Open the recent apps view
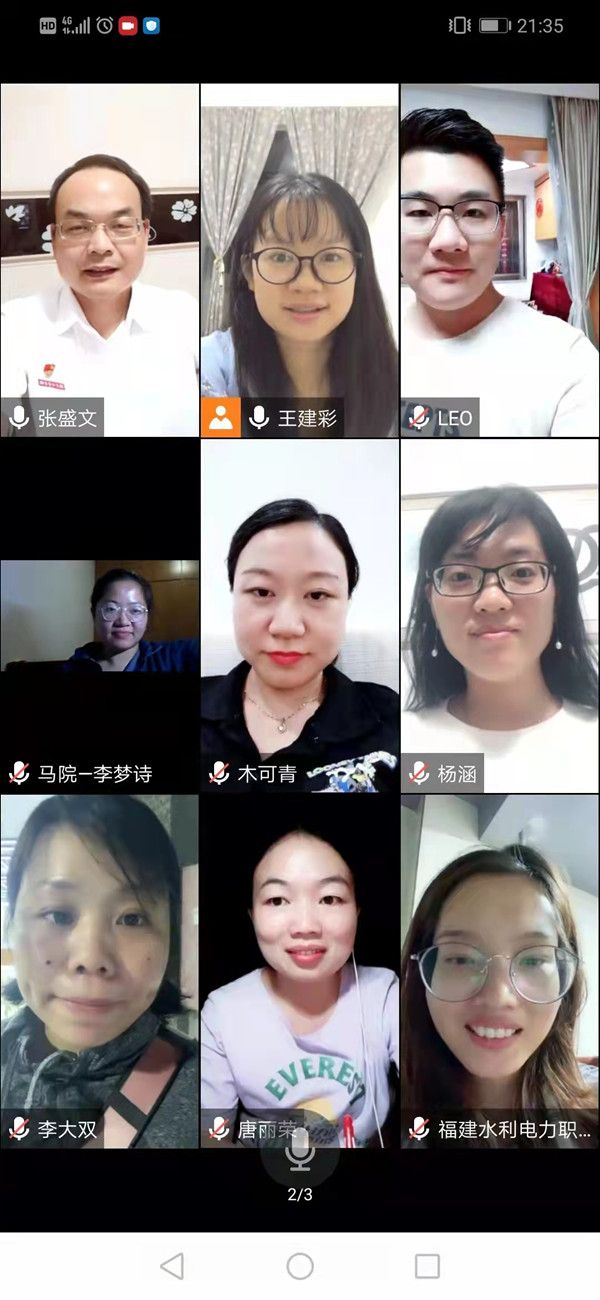Image resolution: width=600 pixels, height=1300 pixels. (x=427, y=1266)
